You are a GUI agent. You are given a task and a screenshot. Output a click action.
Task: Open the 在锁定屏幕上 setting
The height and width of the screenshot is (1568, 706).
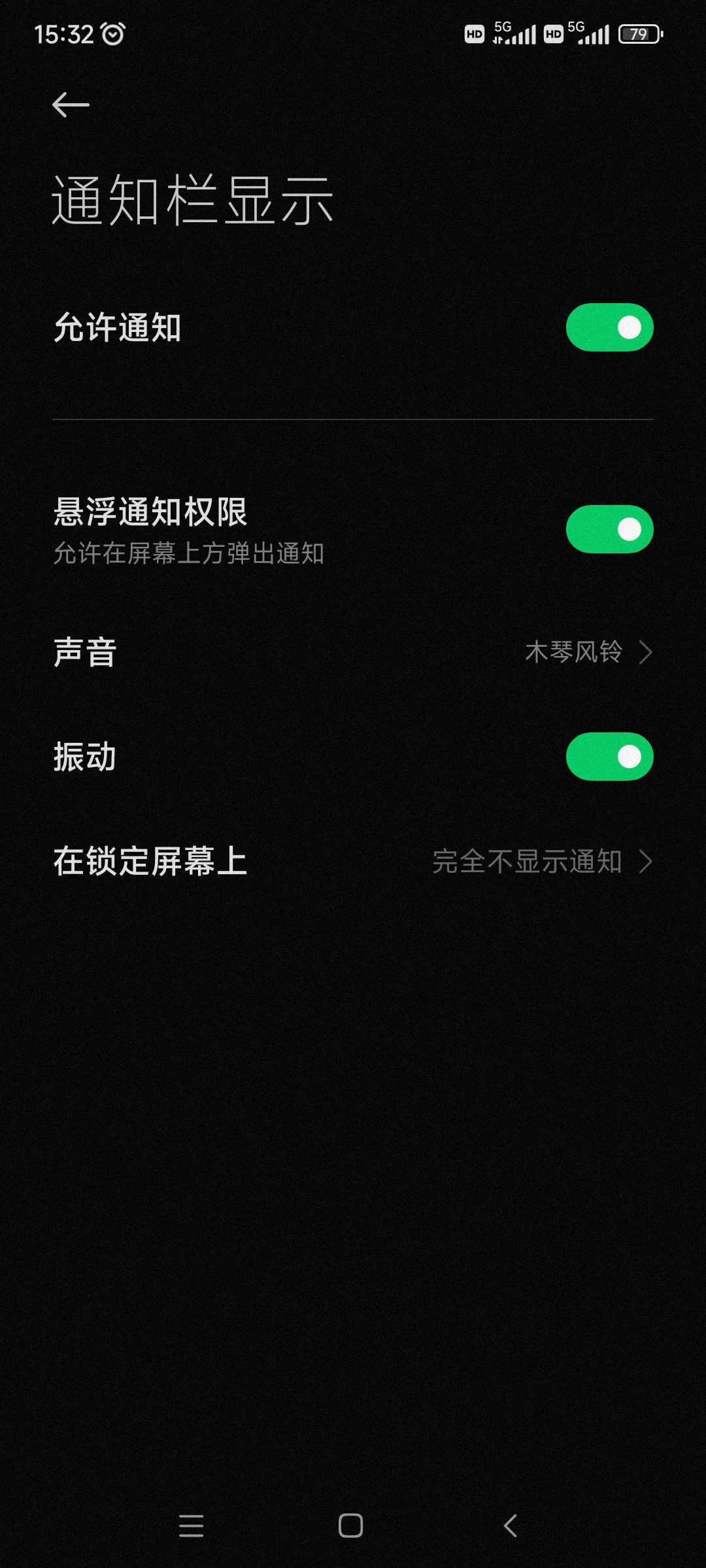click(x=353, y=861)
